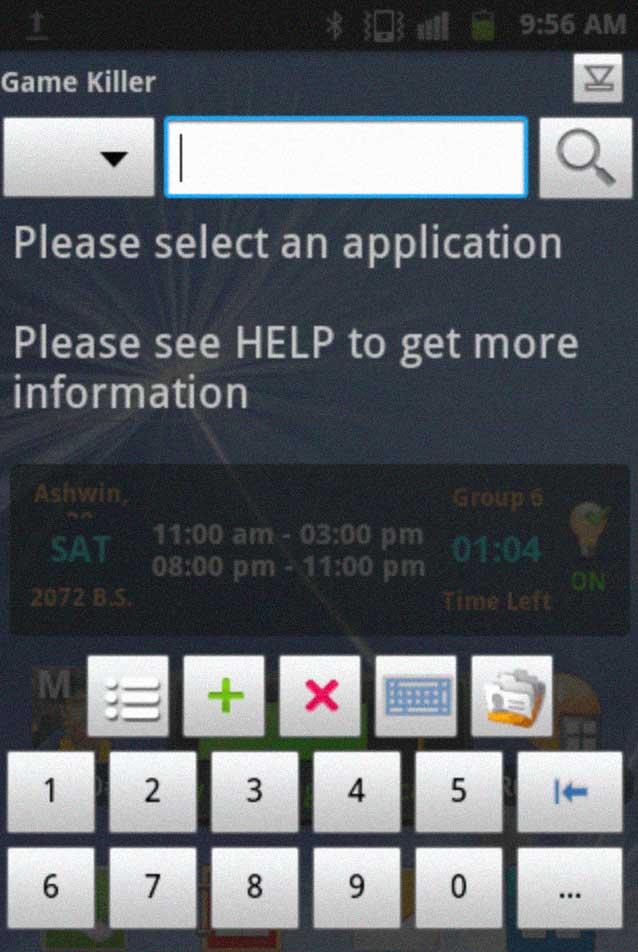Open the search type dropdown
638x952 pixels.
tap(79, 157)
